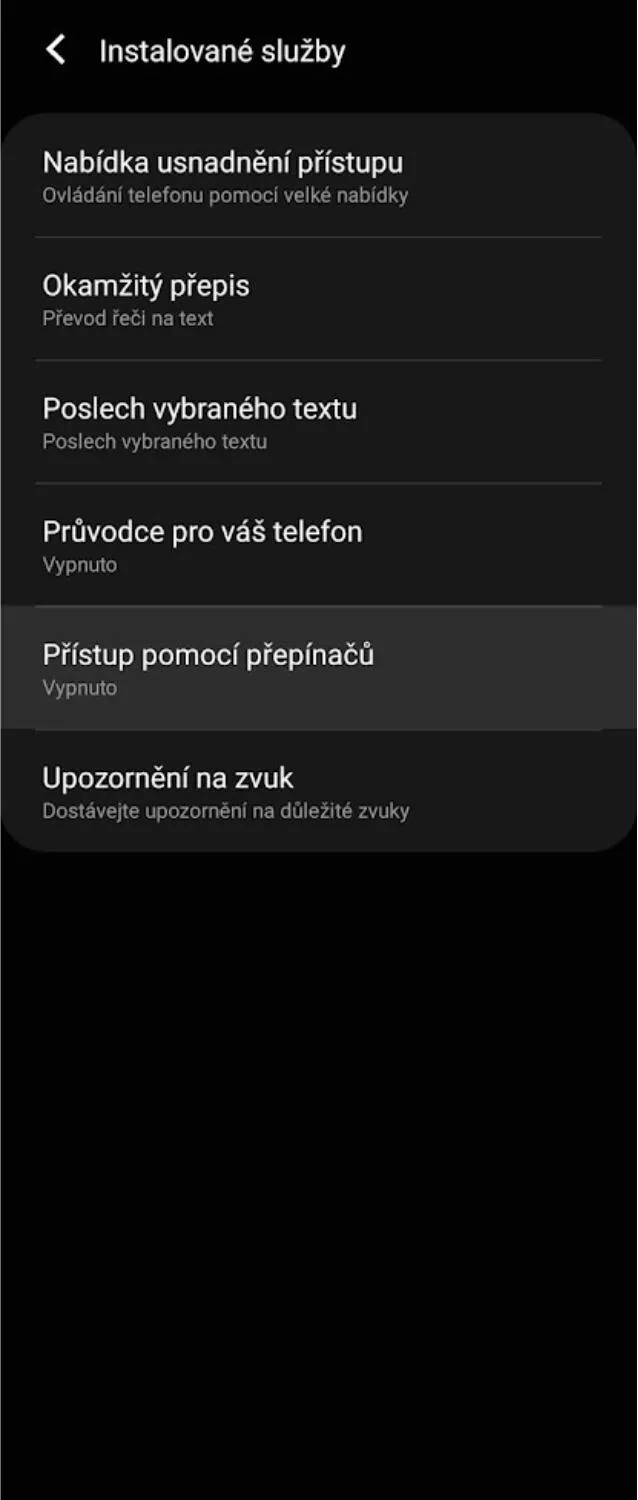The width and height of the screenshot is (638, 1500).
Task: Open Upozornění na zvuk settings
Action: 318,791
